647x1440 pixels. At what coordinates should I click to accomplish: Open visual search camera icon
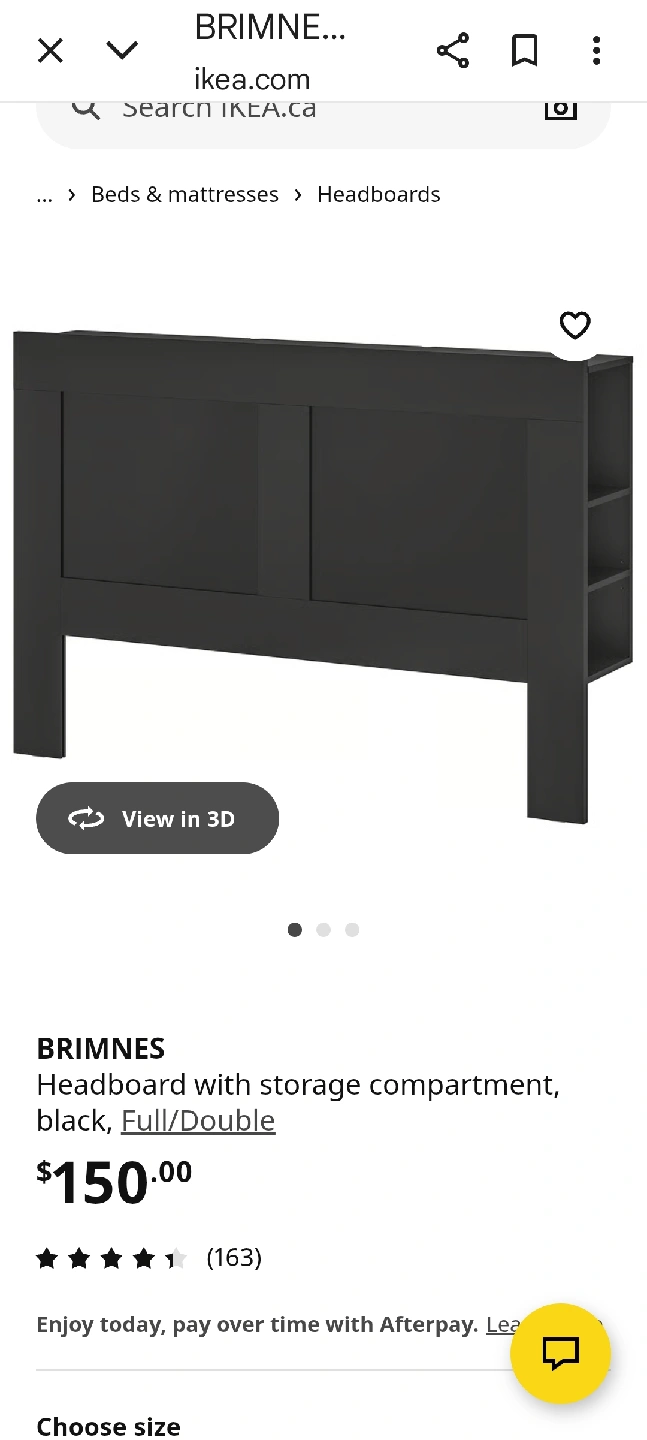click(561, 108)
